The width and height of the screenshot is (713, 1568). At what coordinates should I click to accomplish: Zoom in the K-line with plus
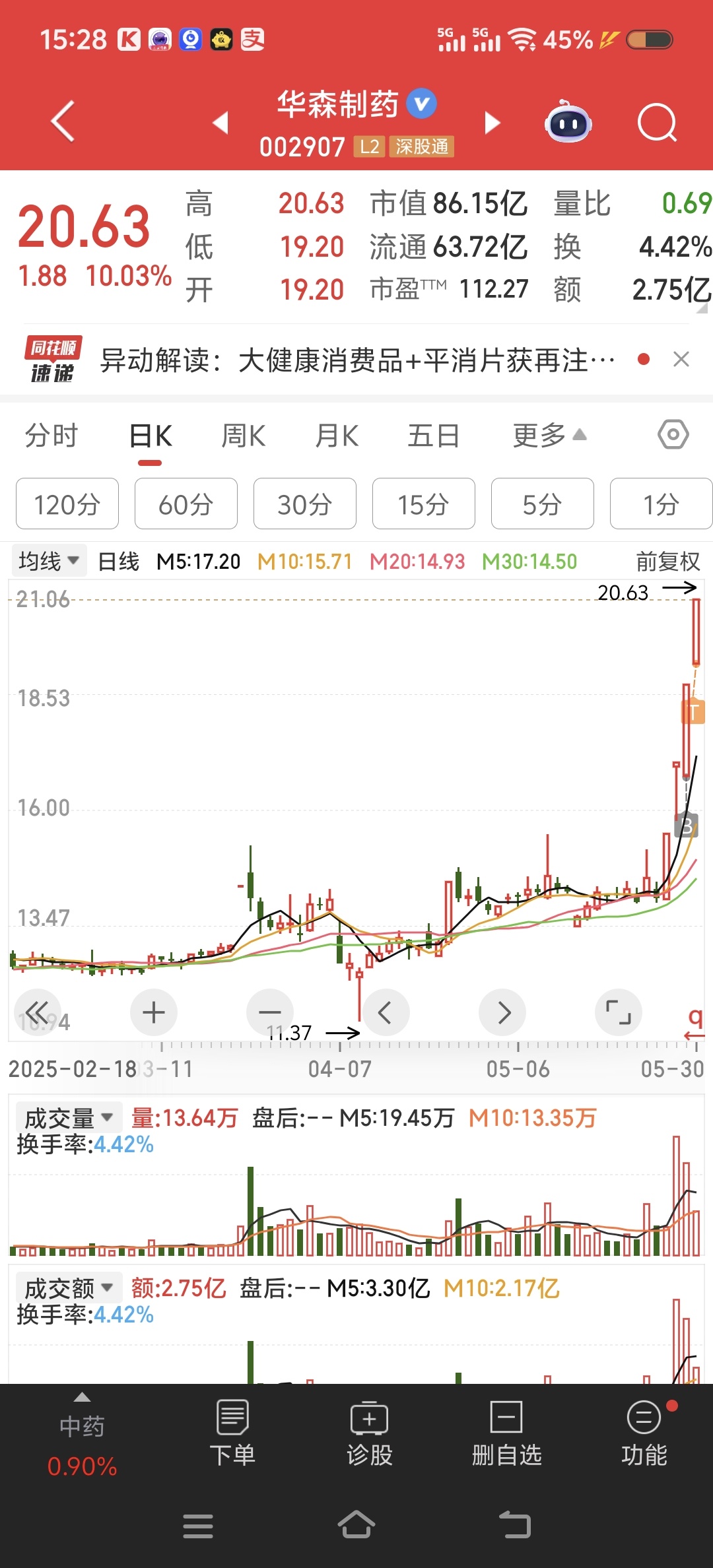154,1012
